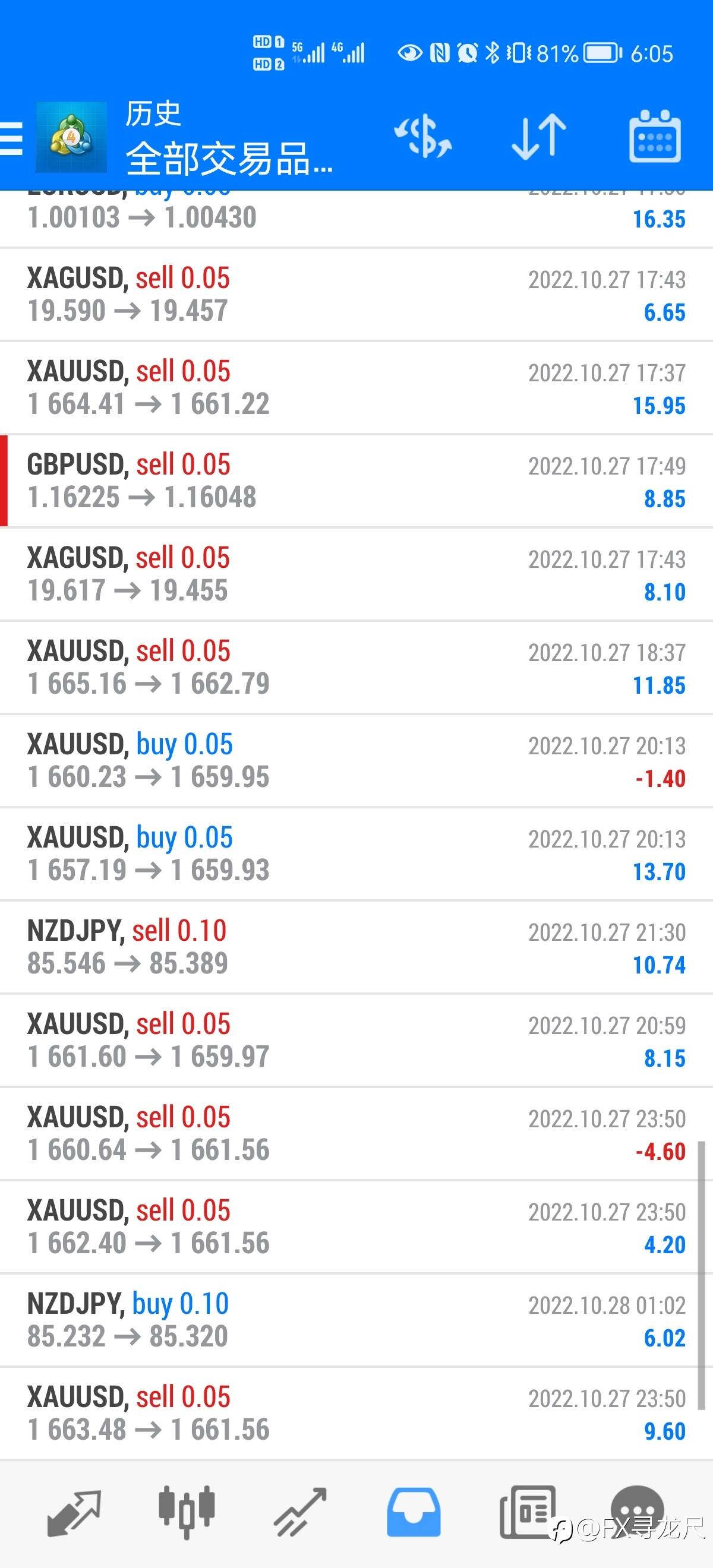
Task: Open the sort arrows option
Action: (x=539, y=137)
